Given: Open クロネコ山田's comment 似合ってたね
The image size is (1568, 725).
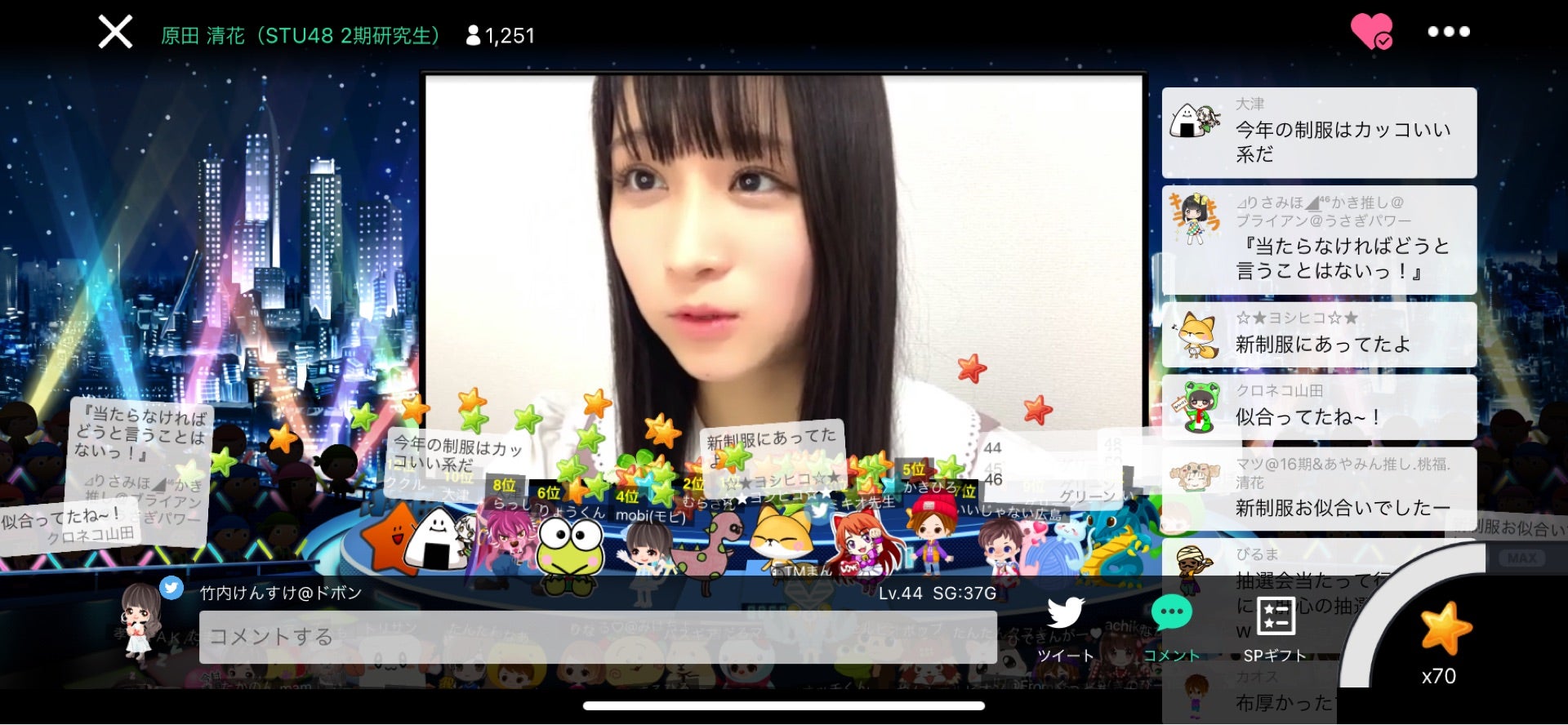Looking at the screenshot, I should pyautogui.click(x=1318, y=407).
